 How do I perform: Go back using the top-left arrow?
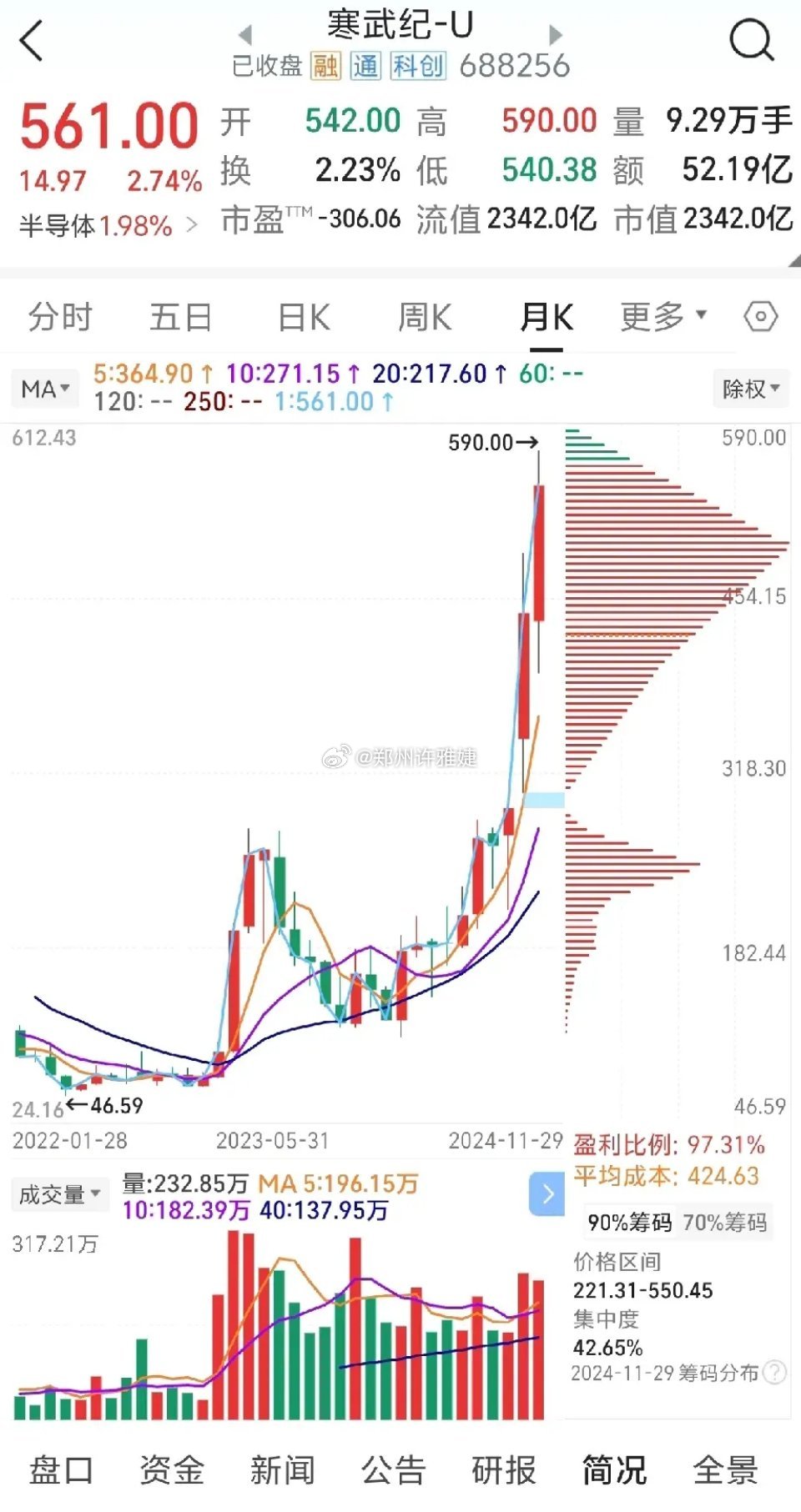(31, 41)
